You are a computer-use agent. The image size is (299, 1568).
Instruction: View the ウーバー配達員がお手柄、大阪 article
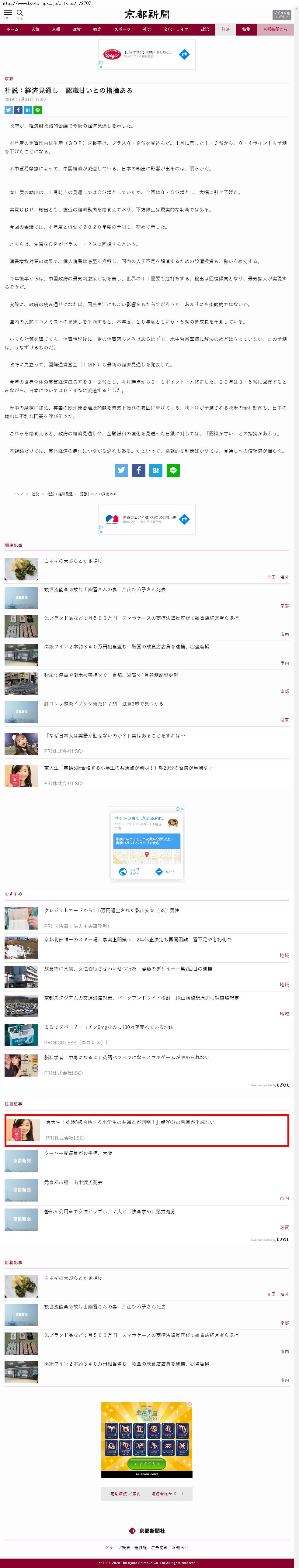click(x=78, y=1153)
